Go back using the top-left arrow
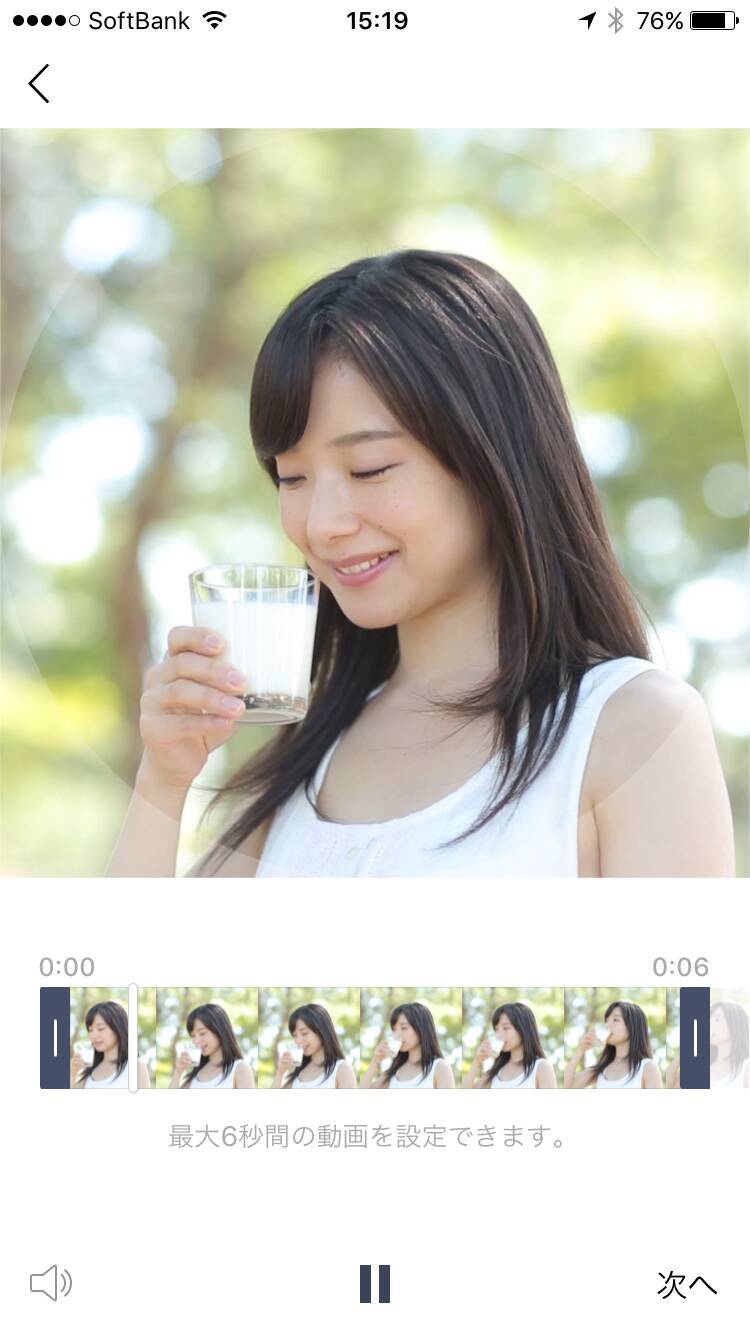Viewport: 750px width, 1334px height. click(39, 83)
